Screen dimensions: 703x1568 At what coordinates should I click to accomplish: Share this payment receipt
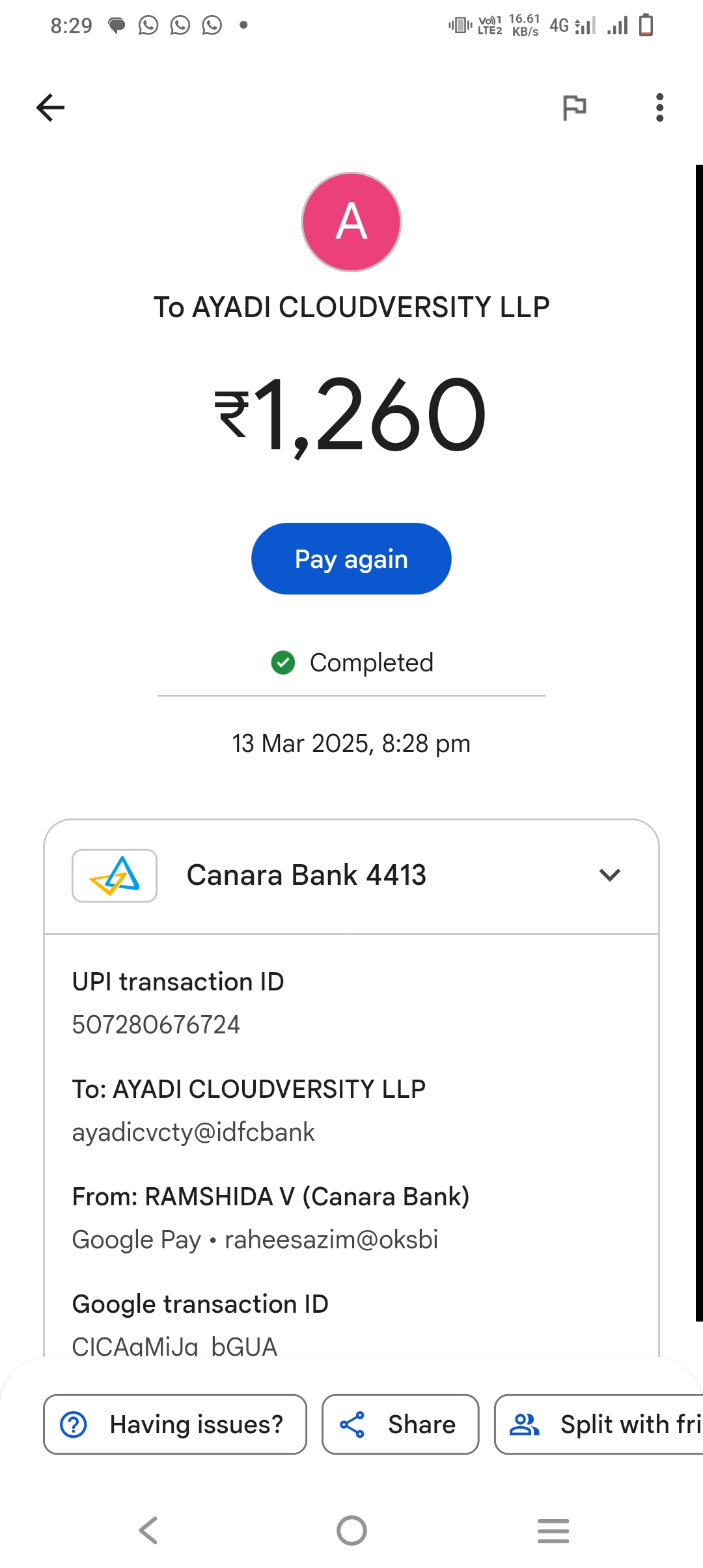(400, 1424)
